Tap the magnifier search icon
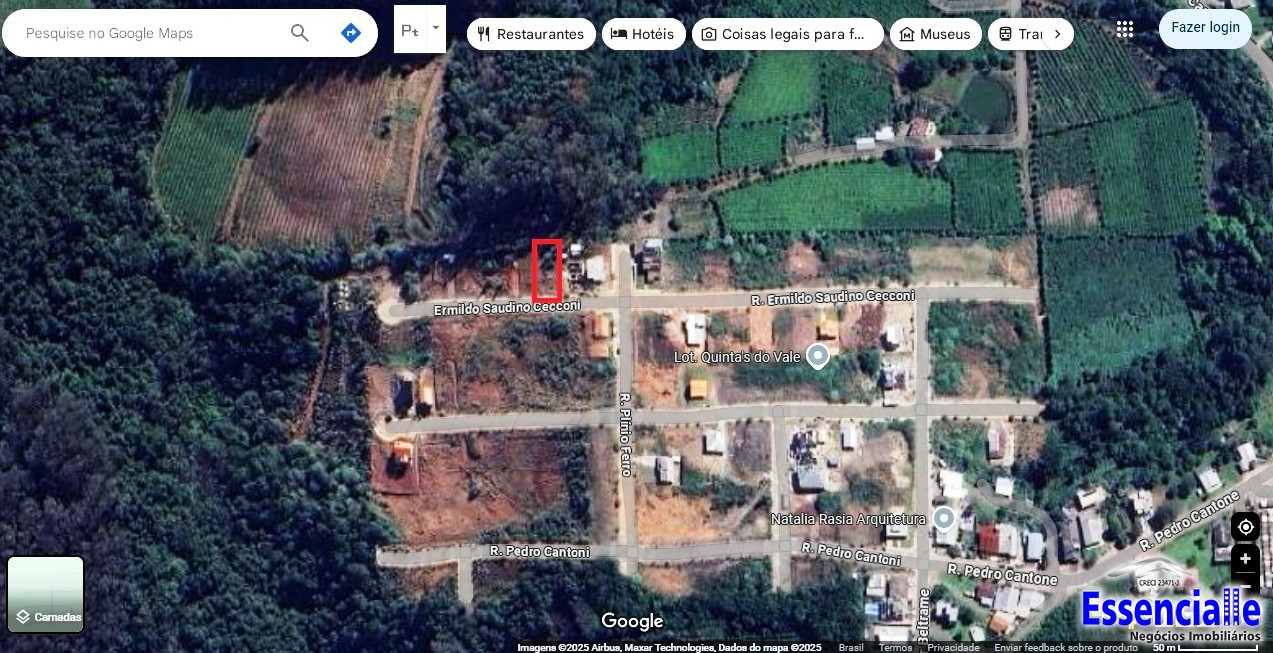 click(x=300, y=33)
